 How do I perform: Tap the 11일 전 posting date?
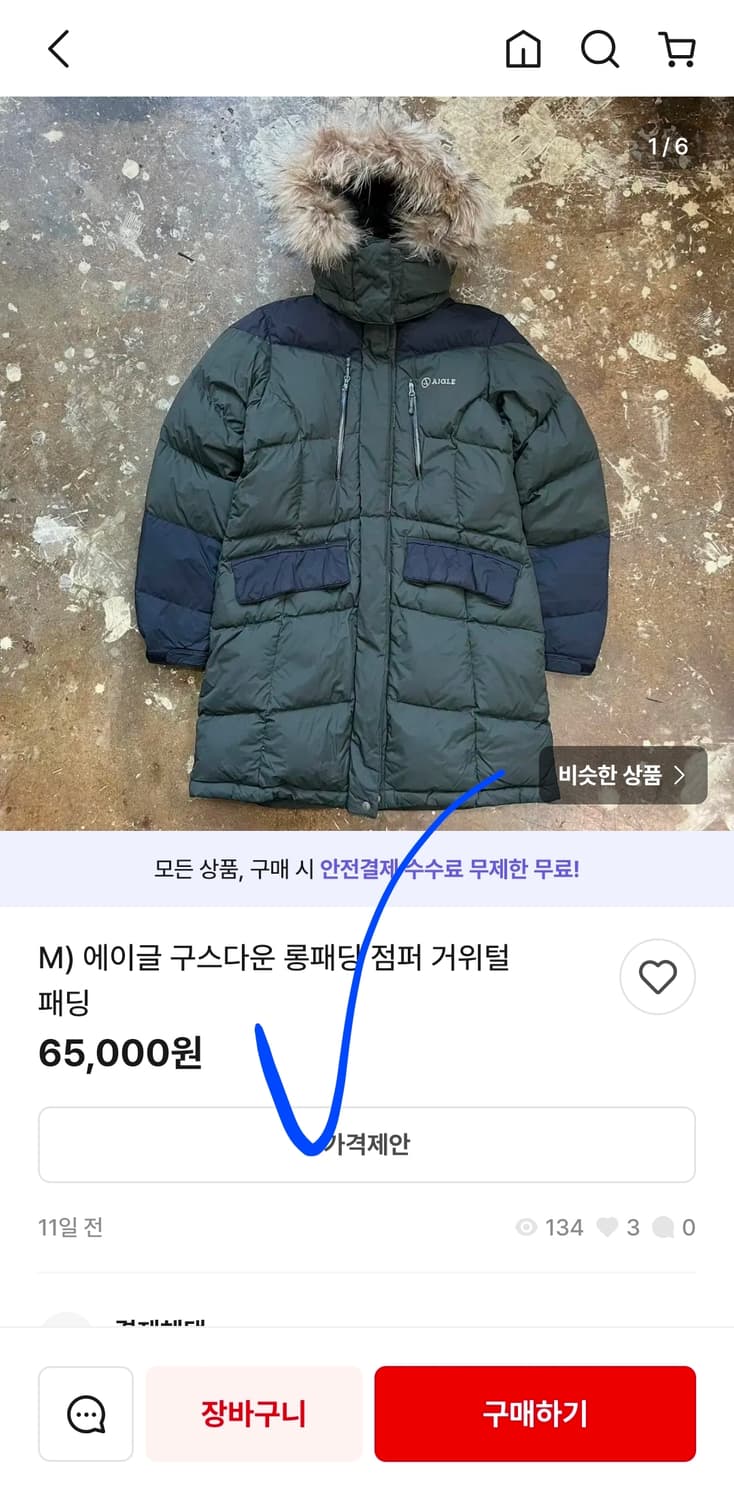click(70, 1228)
